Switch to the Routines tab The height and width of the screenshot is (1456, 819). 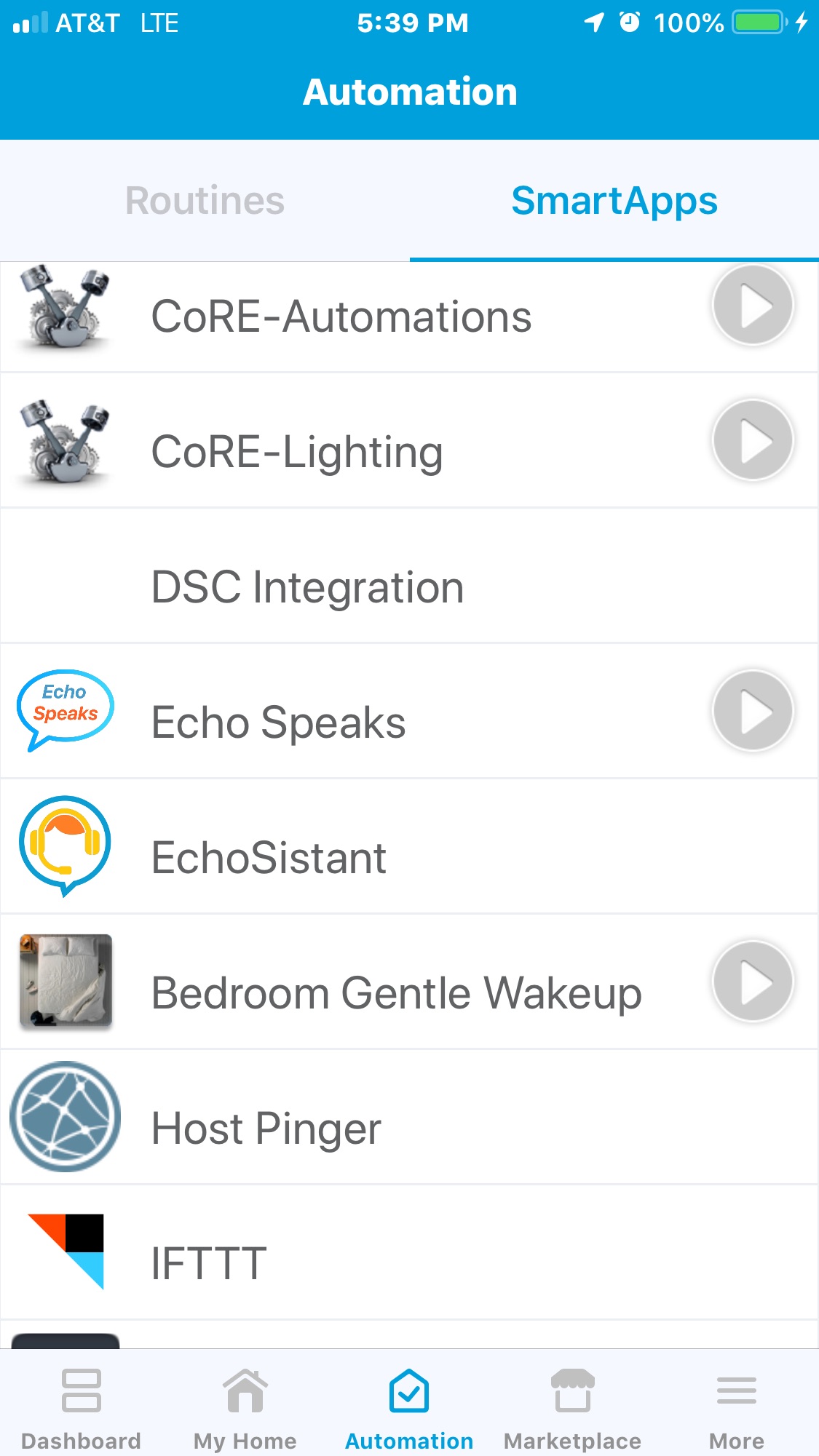[x=205, y=201]
